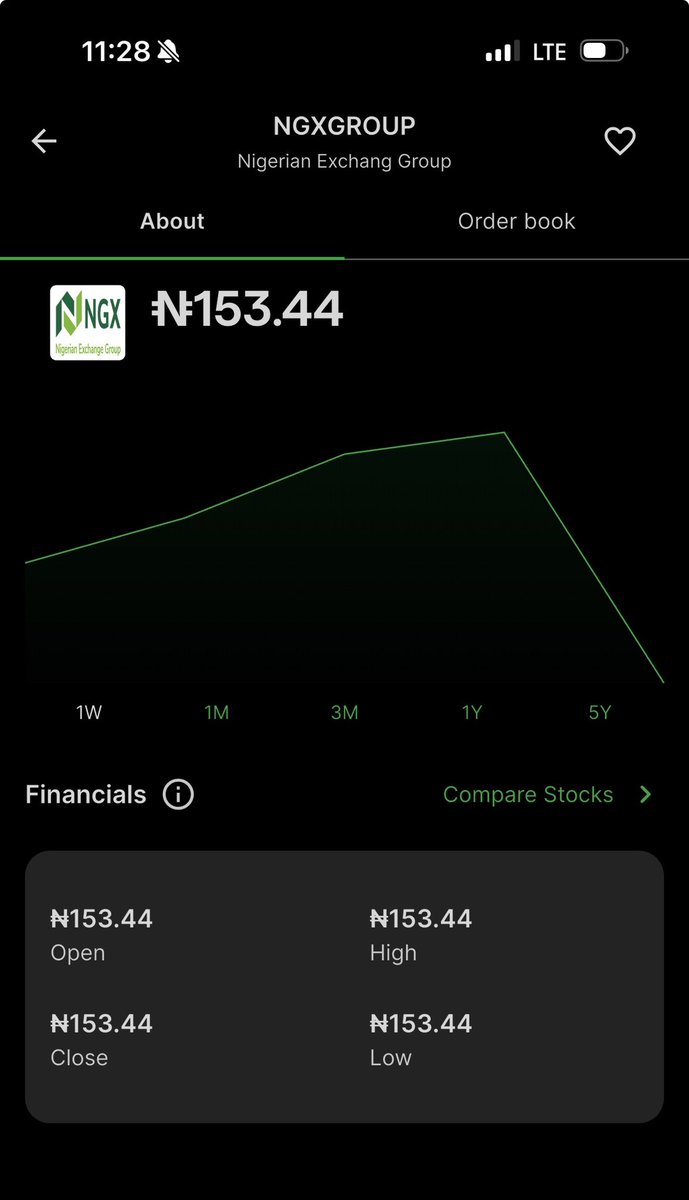Add NGXGROUP to favorites with the heart

tap(620, 142)
